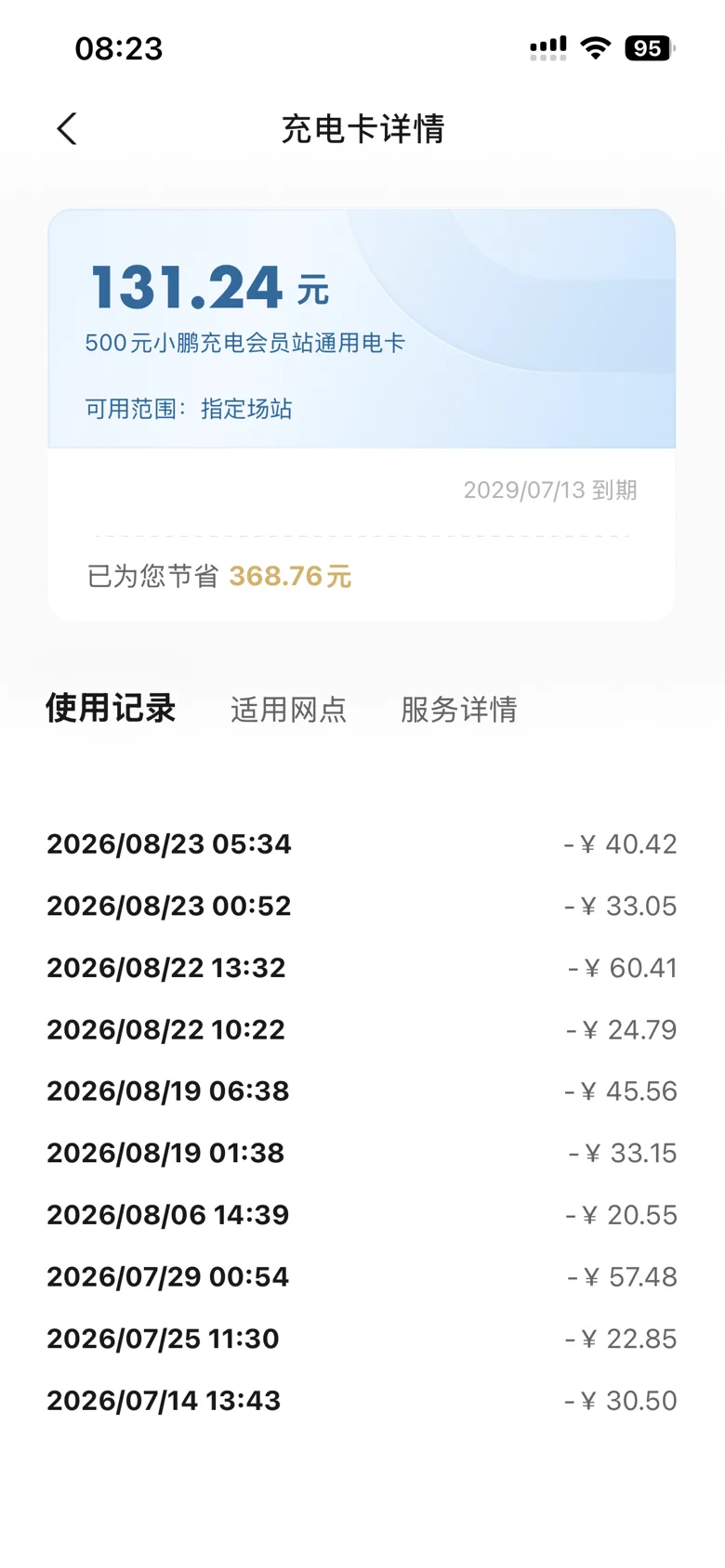
Task: Open the 服务详情 tab
Action: (458, 710)
